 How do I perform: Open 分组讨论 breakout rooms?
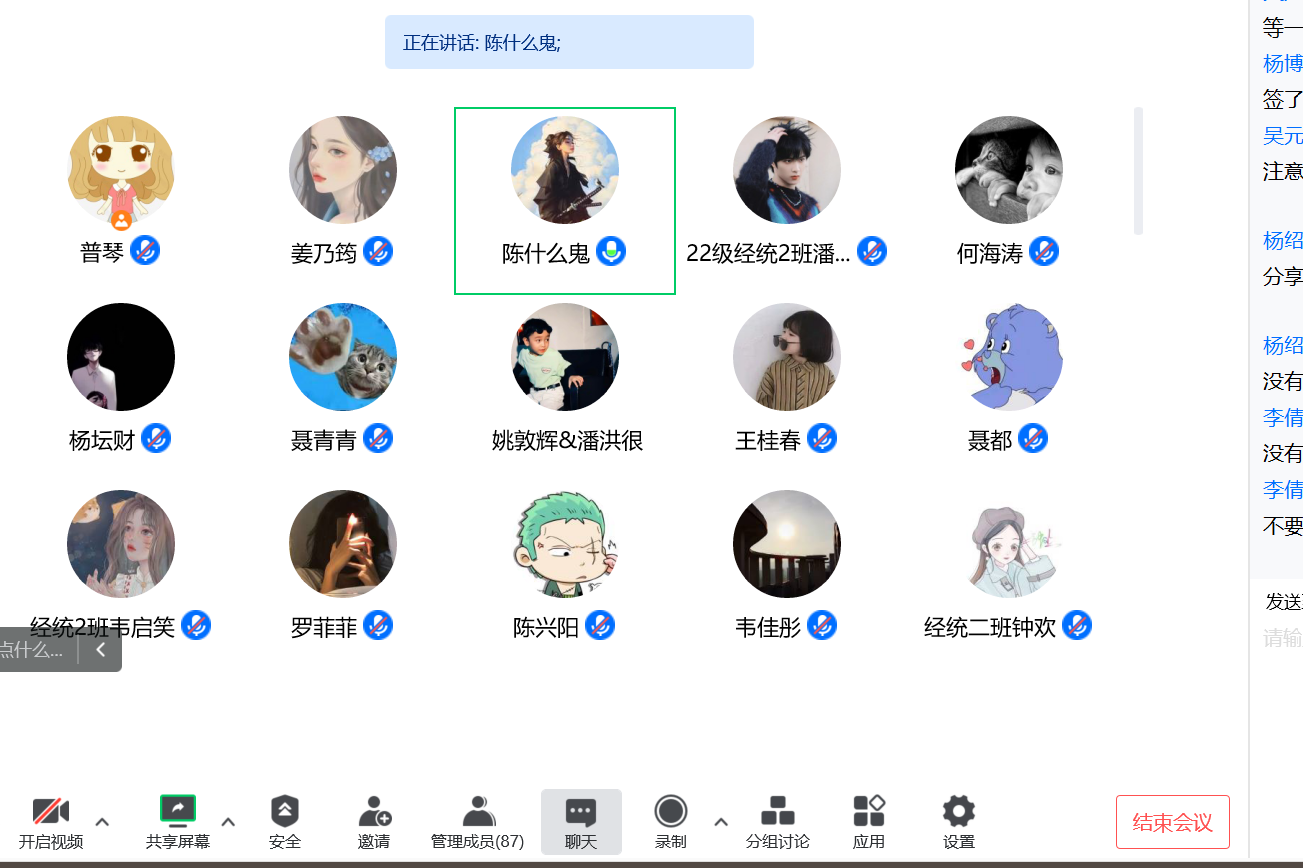[777, 822]
